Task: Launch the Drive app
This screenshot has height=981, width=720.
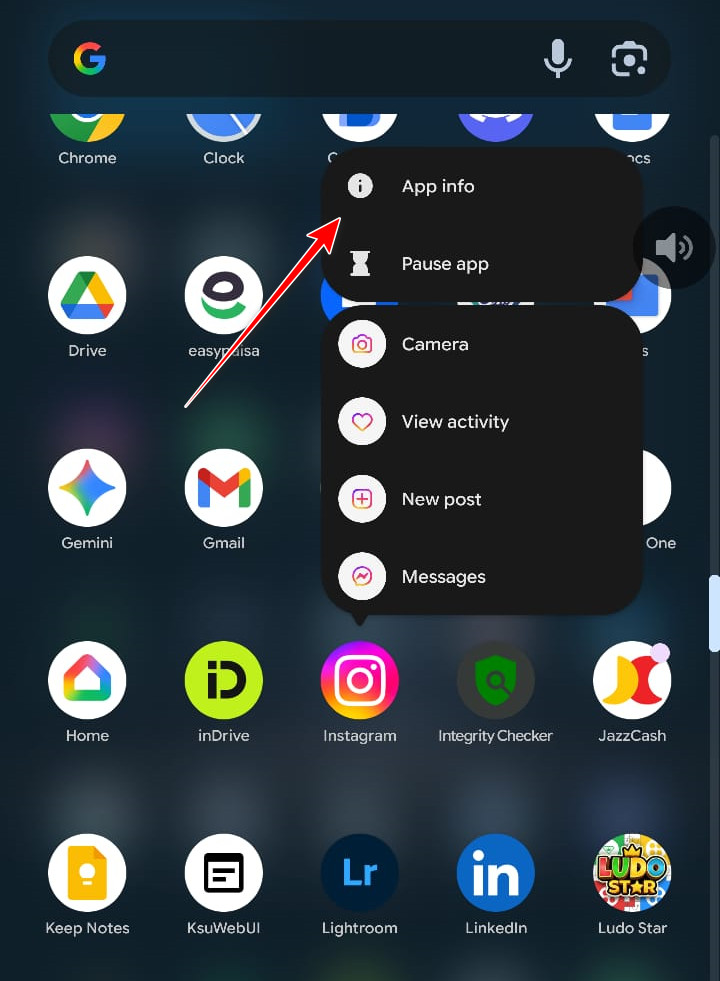Action: coord(87,296)
